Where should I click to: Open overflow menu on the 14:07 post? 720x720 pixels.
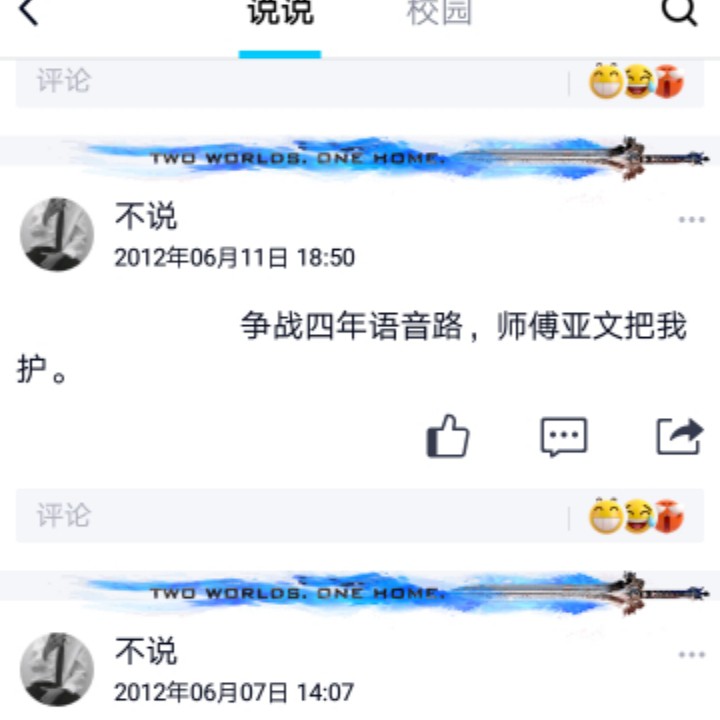pyautogui.click(x=691, y=655)
